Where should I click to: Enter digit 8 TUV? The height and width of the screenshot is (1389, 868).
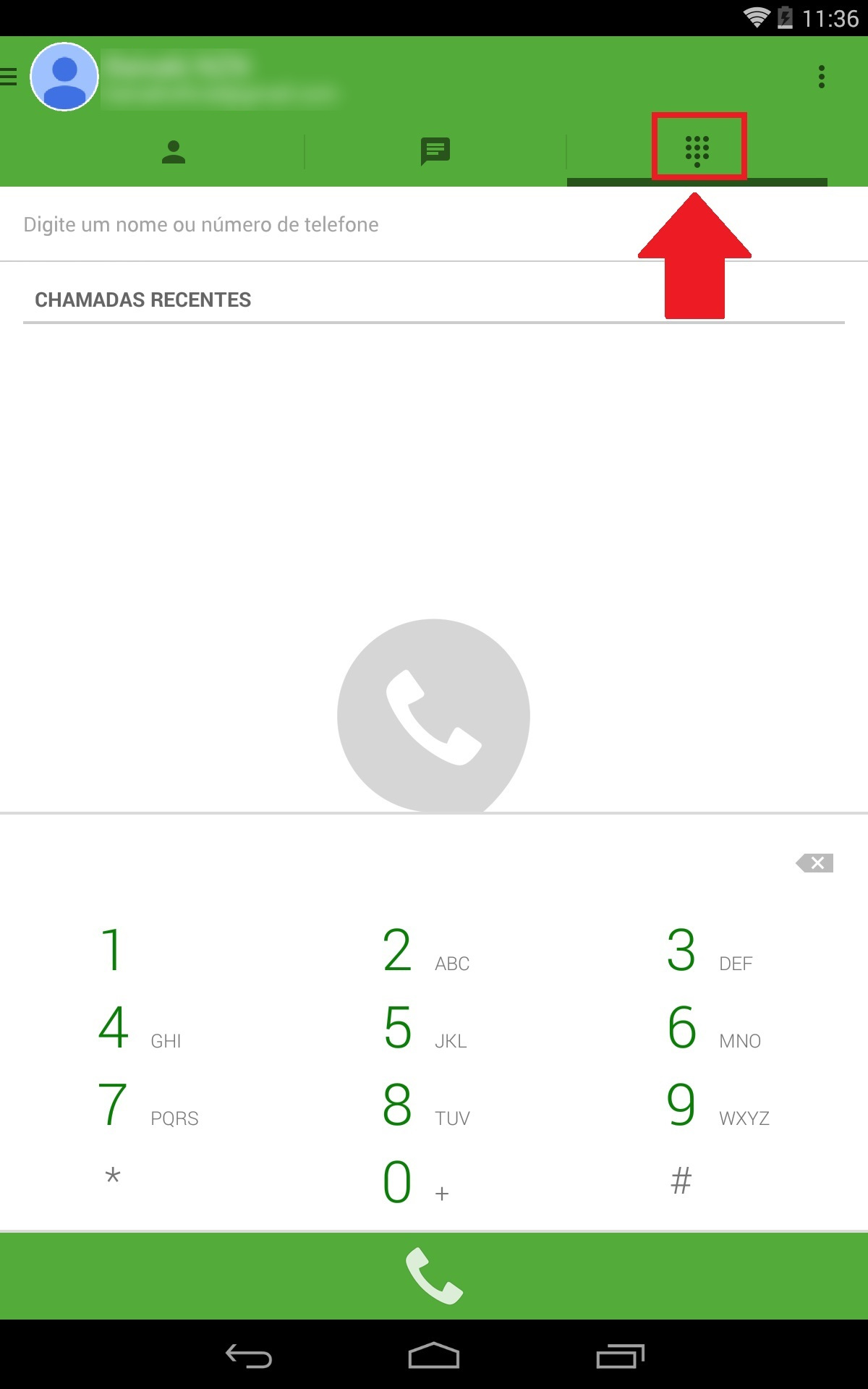[x=426, y=1105]
